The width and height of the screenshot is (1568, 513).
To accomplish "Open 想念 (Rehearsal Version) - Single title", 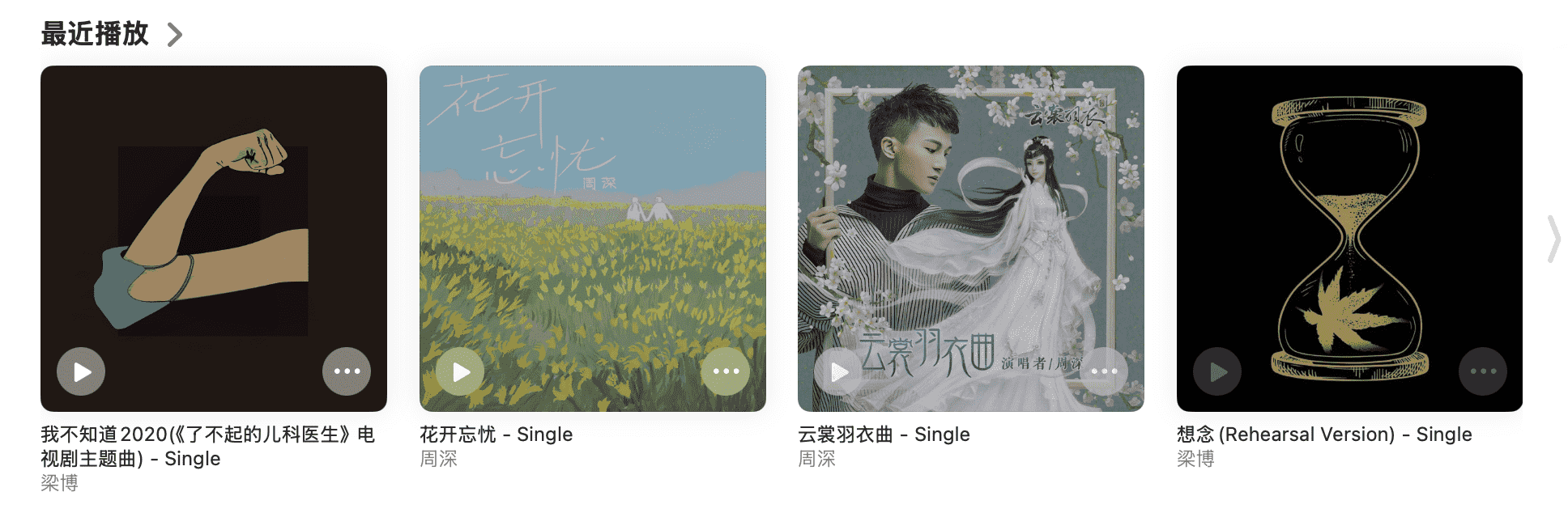I will click(1323, 435).
